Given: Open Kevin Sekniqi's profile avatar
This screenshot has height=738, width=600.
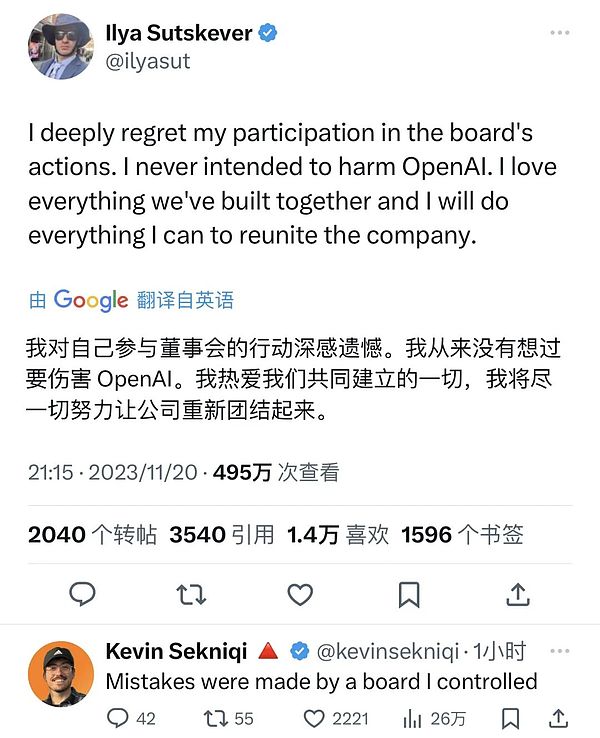Looking at the screenshot, I should click(60, 673).
